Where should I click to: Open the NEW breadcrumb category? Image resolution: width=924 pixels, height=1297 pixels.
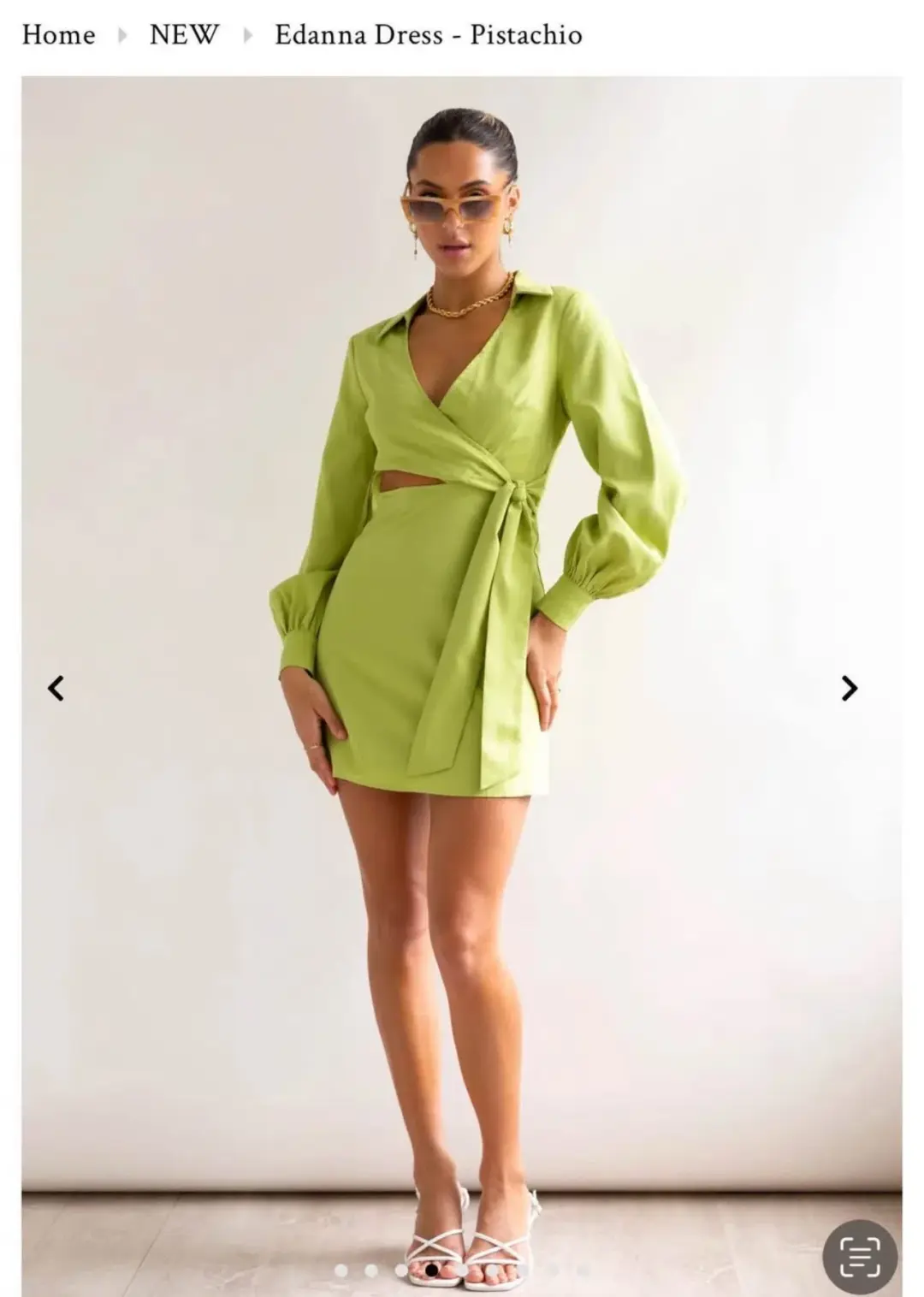point(184,34)
